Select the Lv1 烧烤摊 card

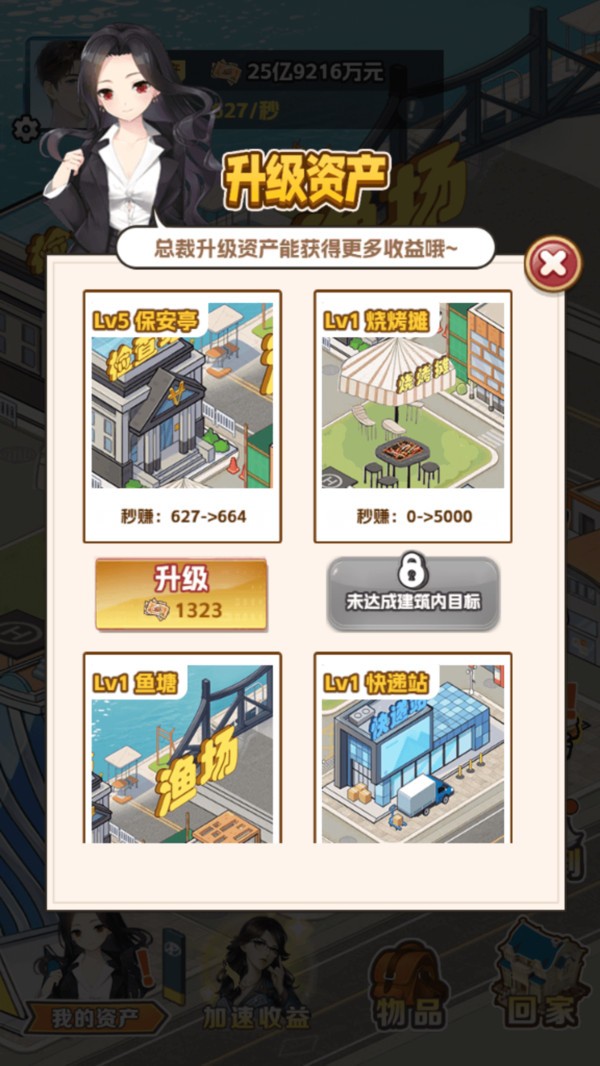coord(413,416)
